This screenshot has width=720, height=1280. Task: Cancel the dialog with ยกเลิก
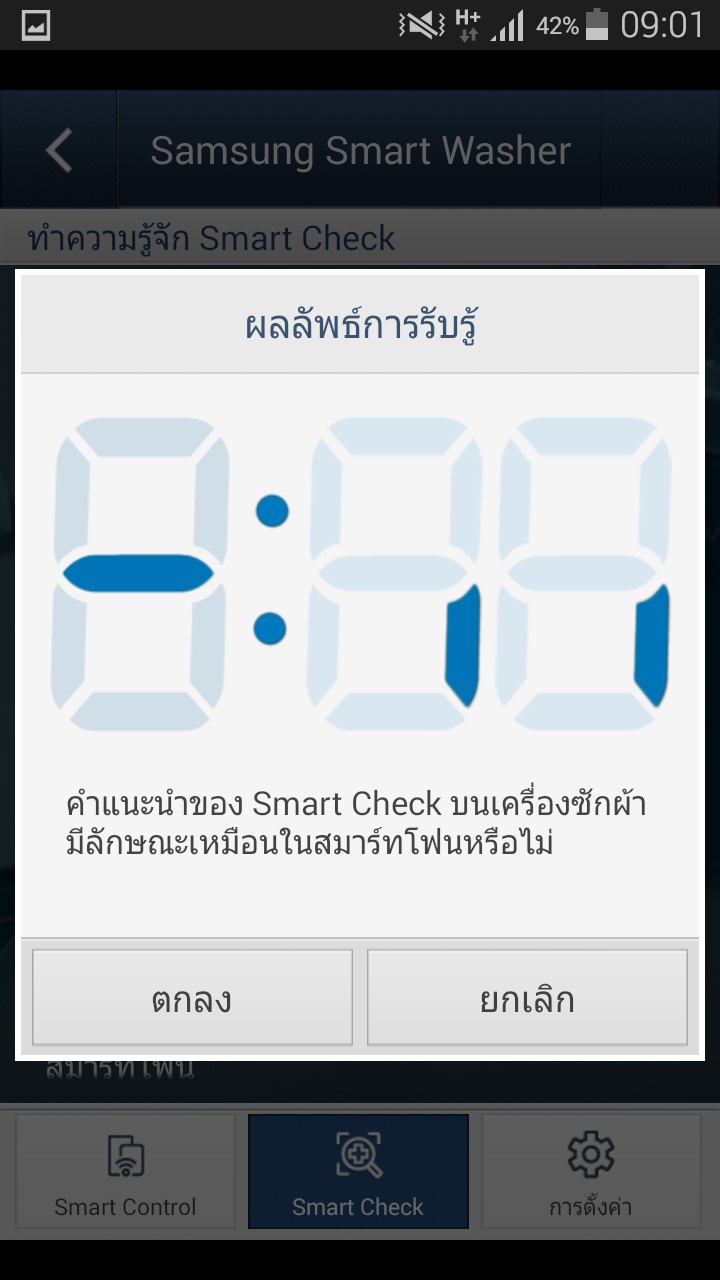click(x=527, y=998)
